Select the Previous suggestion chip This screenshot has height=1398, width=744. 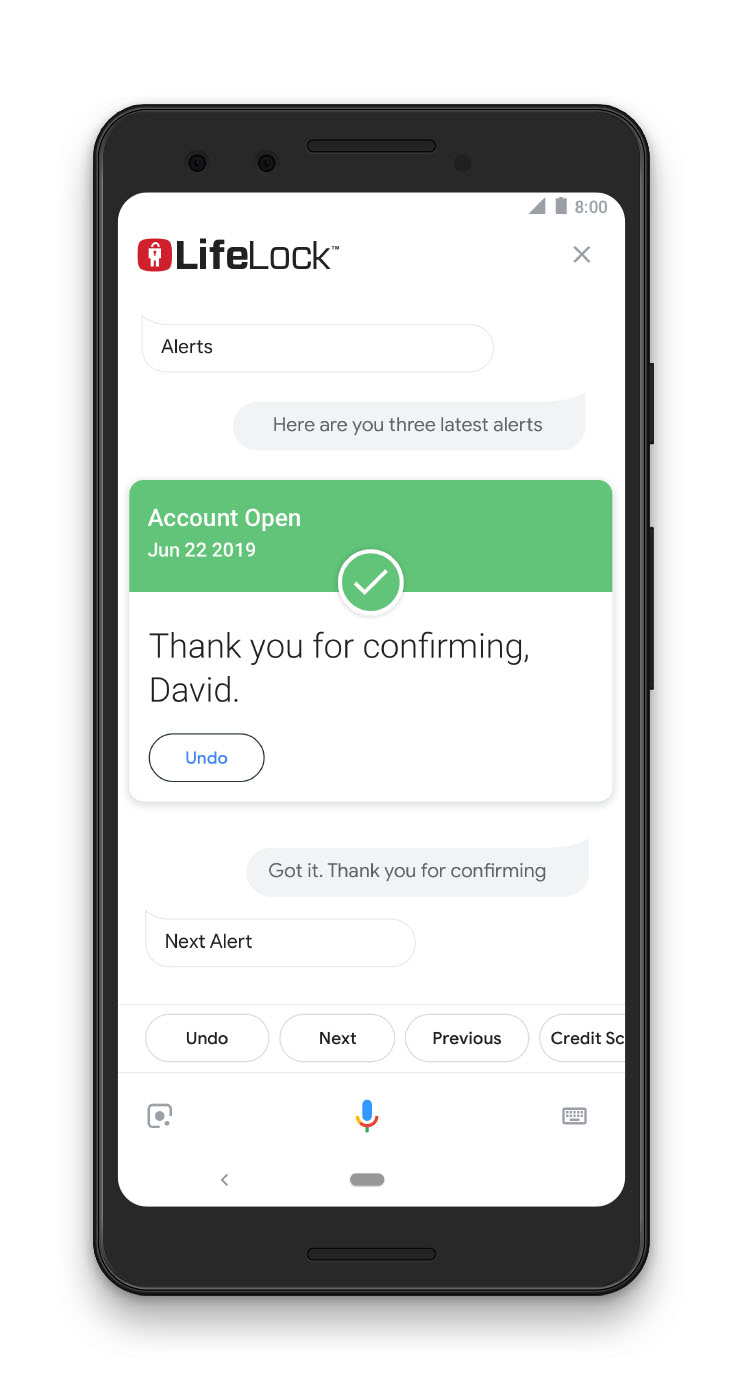coord(466,1038)
